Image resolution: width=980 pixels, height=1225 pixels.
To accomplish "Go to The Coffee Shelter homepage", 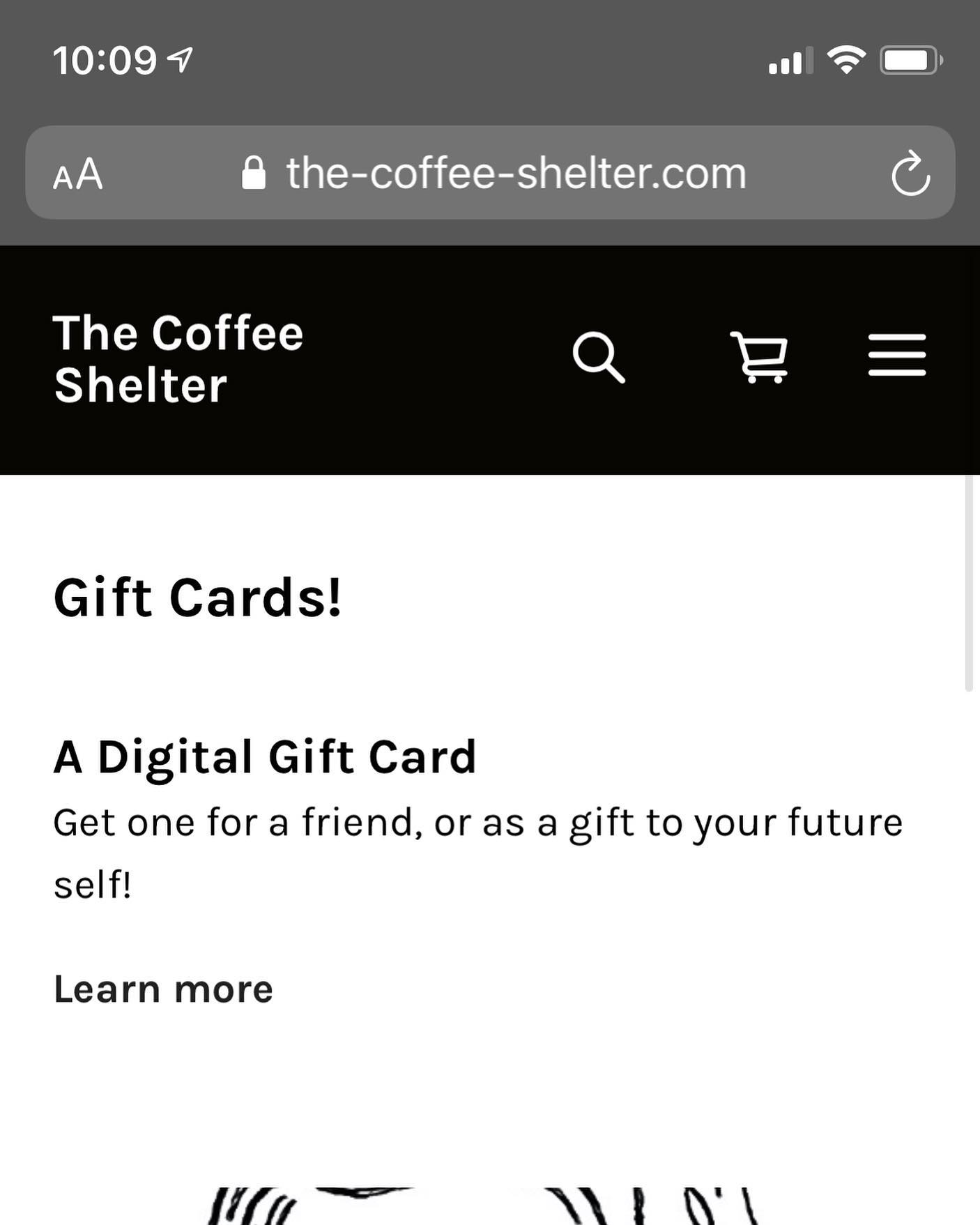I will click(x=178, y=359).
